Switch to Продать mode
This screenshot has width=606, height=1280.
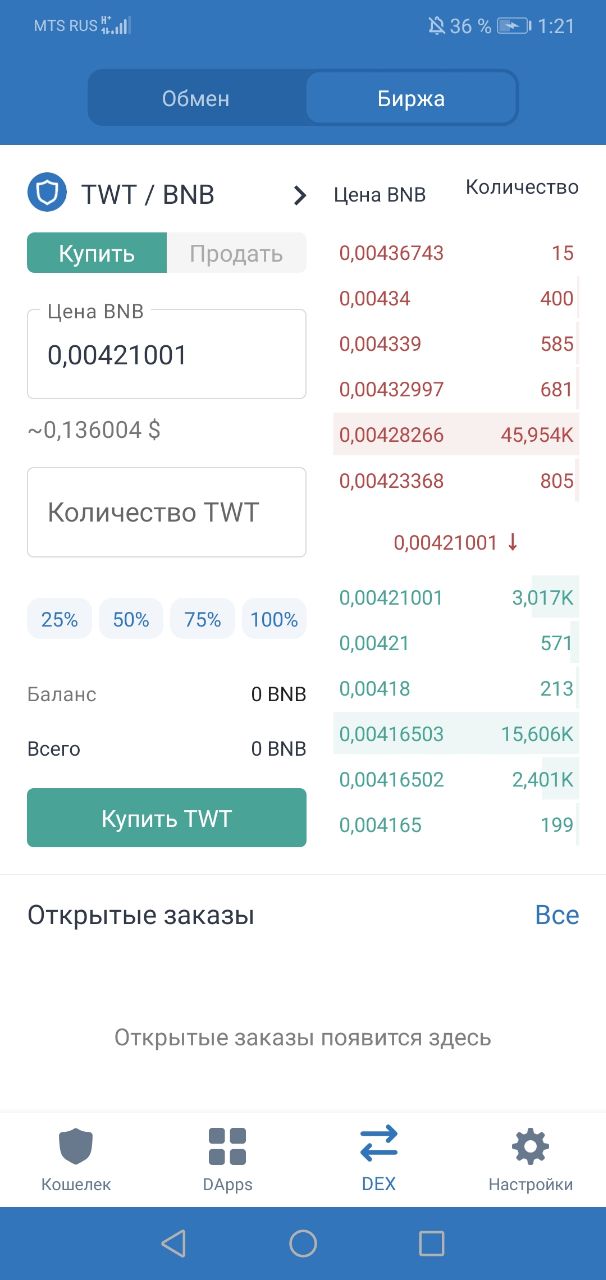point(236,253)
